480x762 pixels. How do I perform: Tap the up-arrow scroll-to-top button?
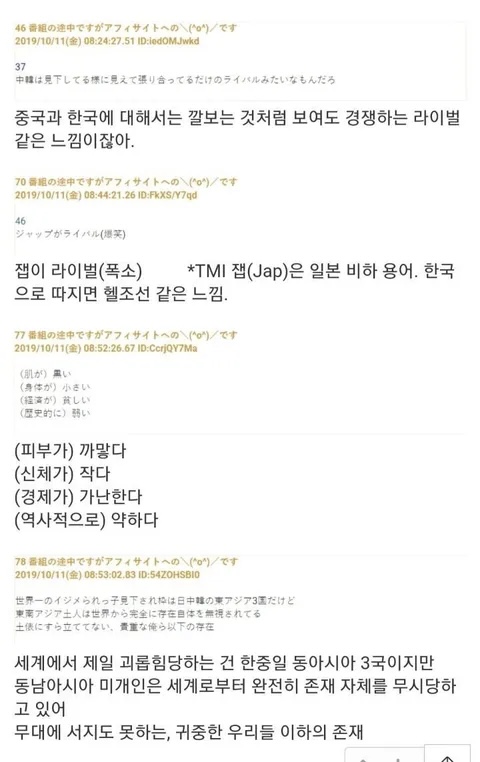click(447, 754)
